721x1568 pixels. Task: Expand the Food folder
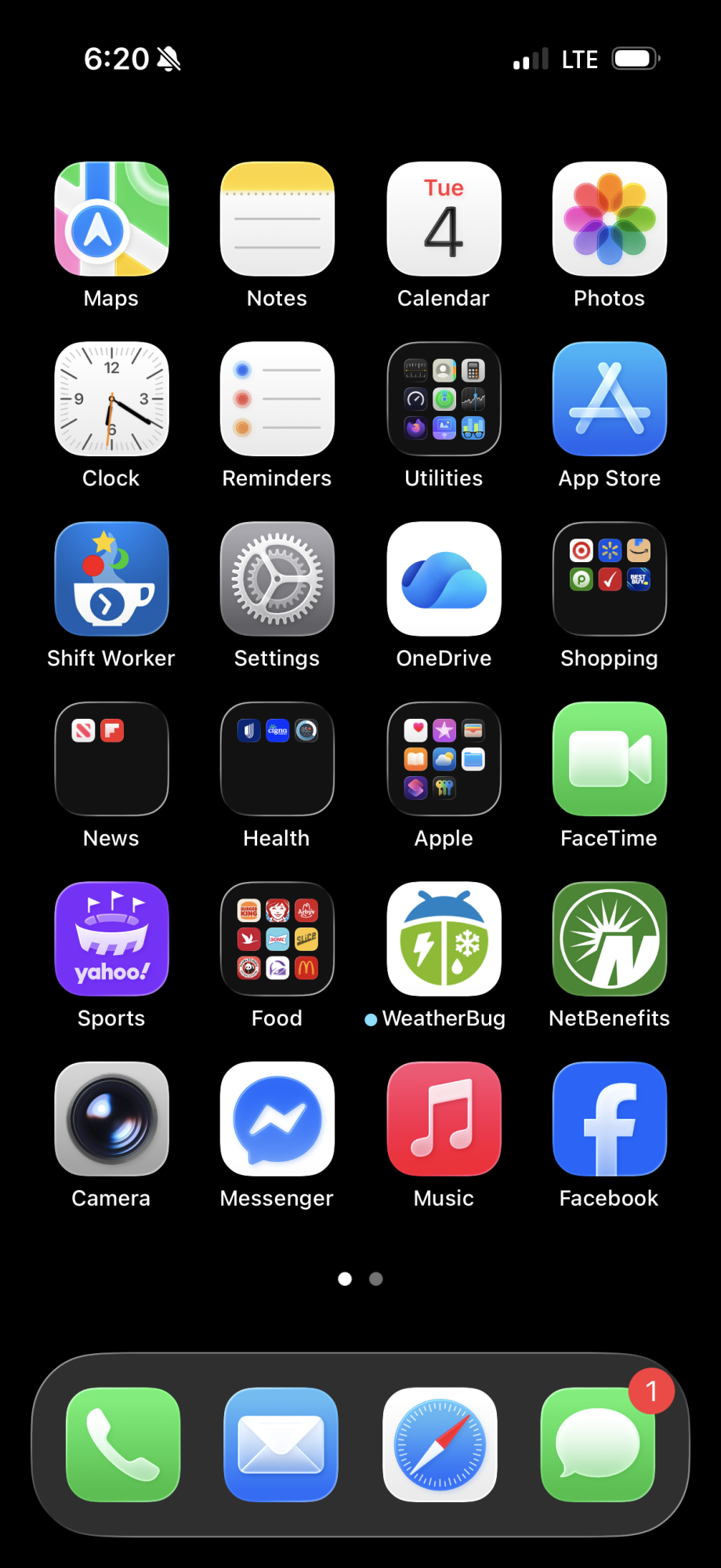(x=277, y=938)
